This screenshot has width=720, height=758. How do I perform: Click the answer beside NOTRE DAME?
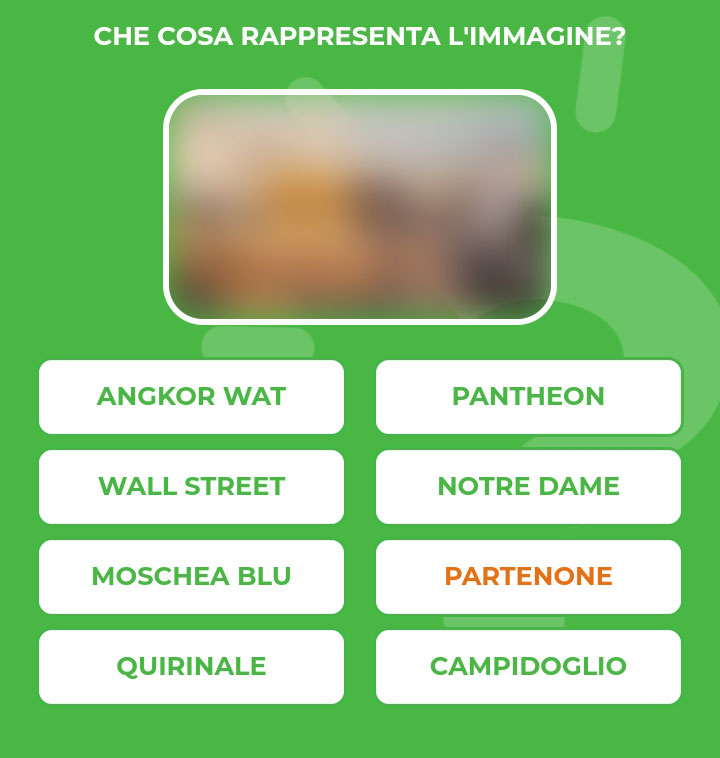pos(191,487)
